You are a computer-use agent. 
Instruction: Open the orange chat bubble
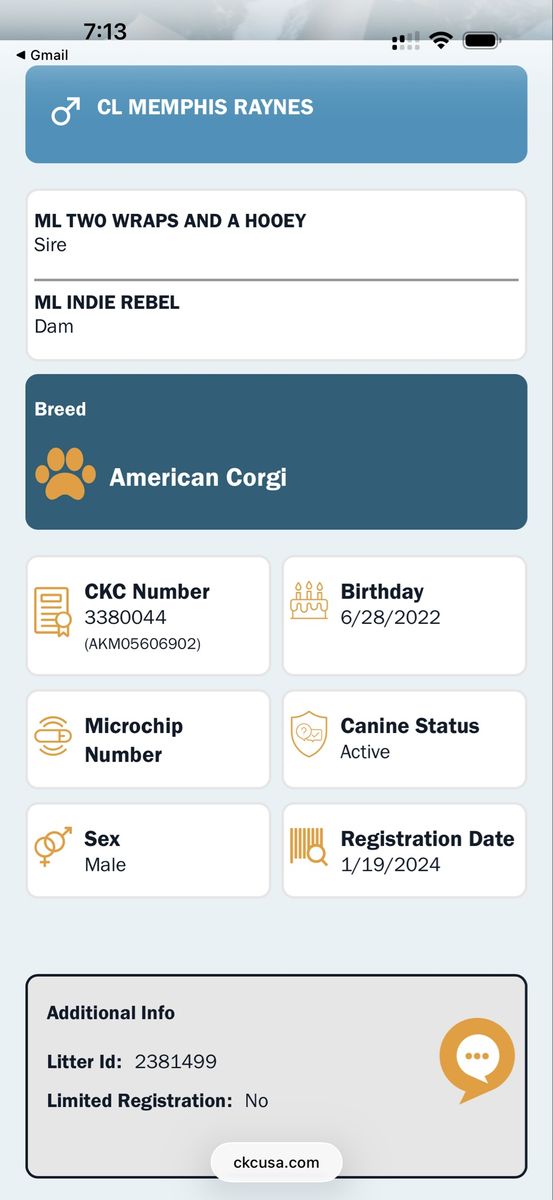coord(477,1059)
